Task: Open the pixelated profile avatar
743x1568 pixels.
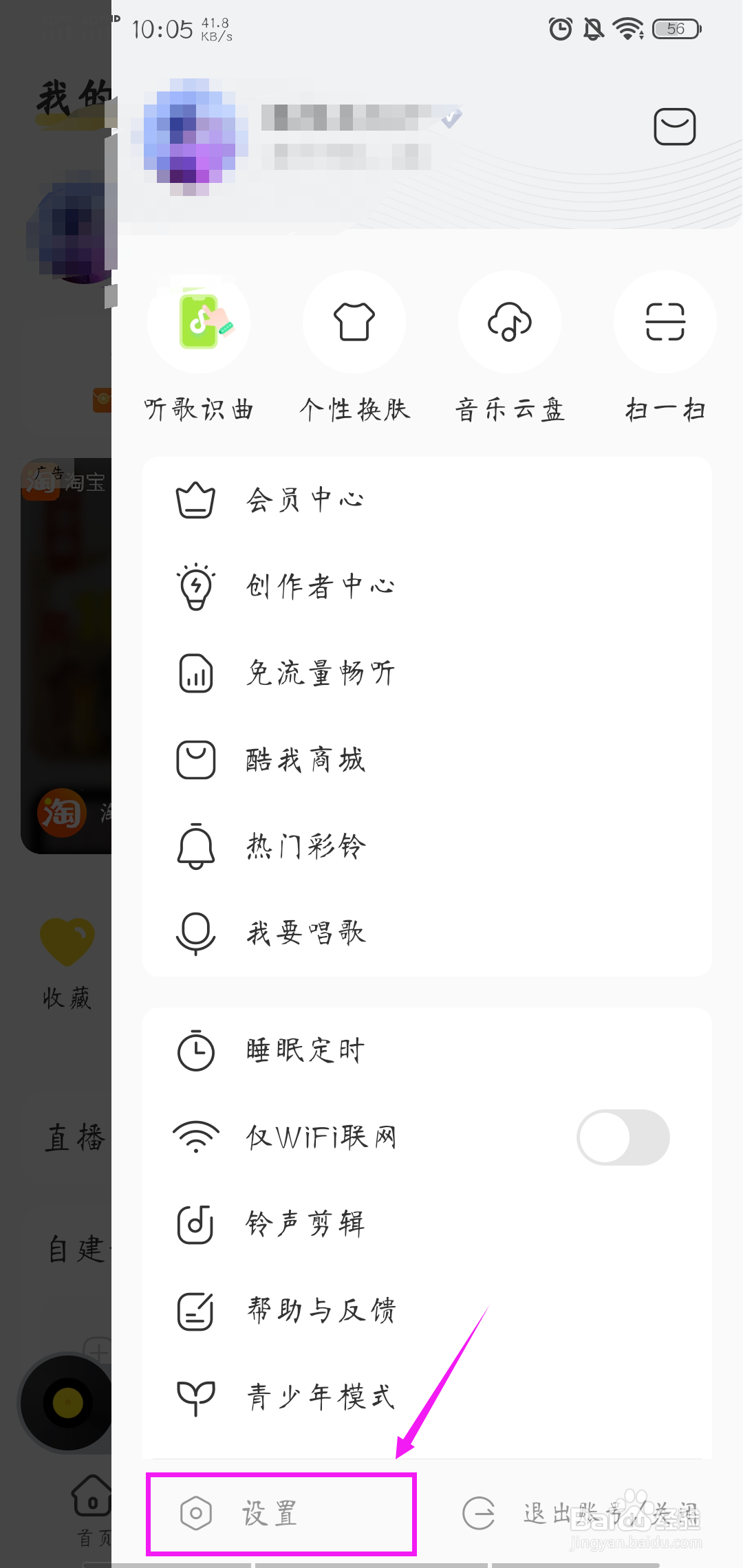Action: (195, 136)
